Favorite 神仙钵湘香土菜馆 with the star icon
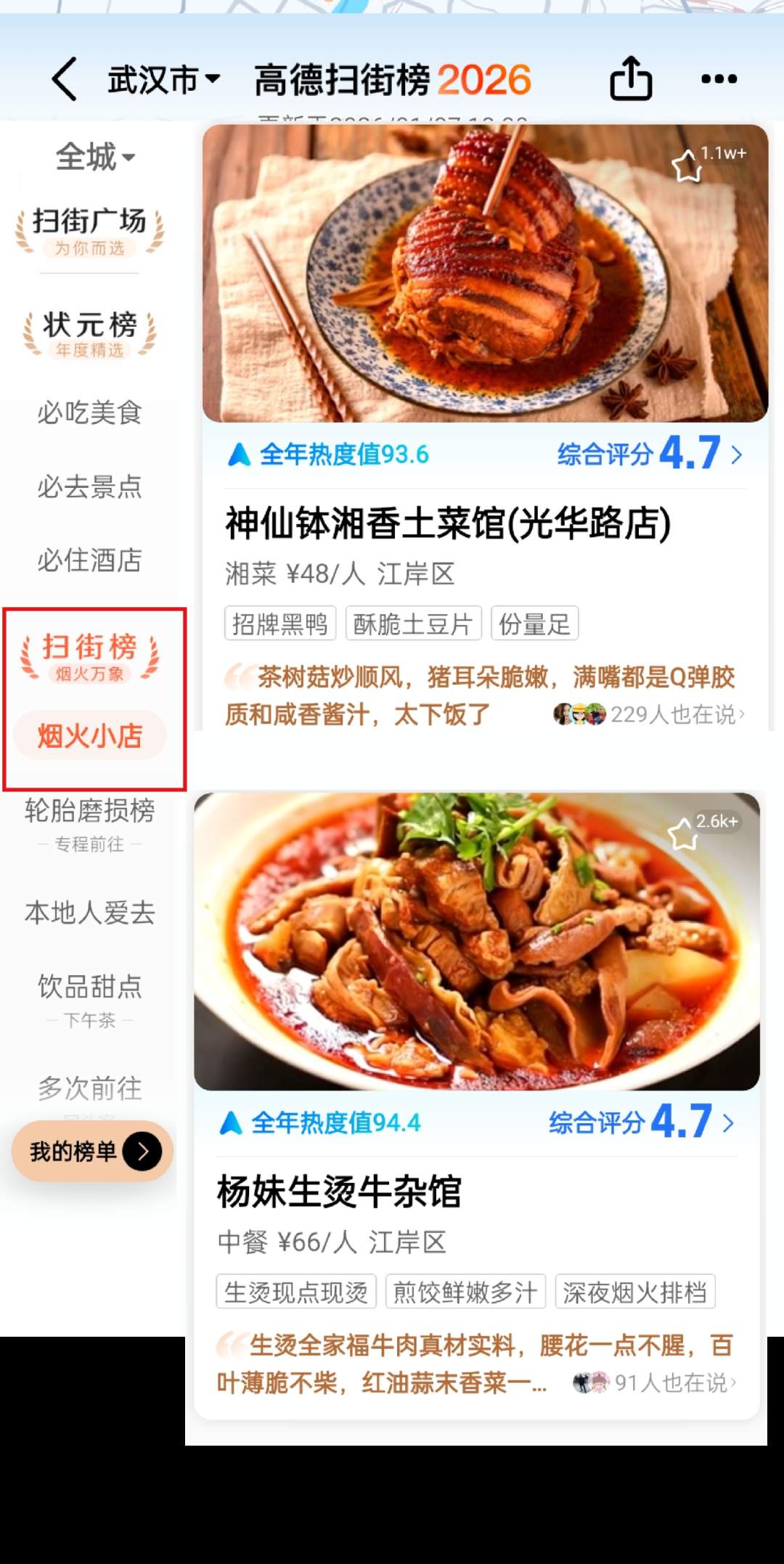 pyautogui.click(x=686, y=166)
